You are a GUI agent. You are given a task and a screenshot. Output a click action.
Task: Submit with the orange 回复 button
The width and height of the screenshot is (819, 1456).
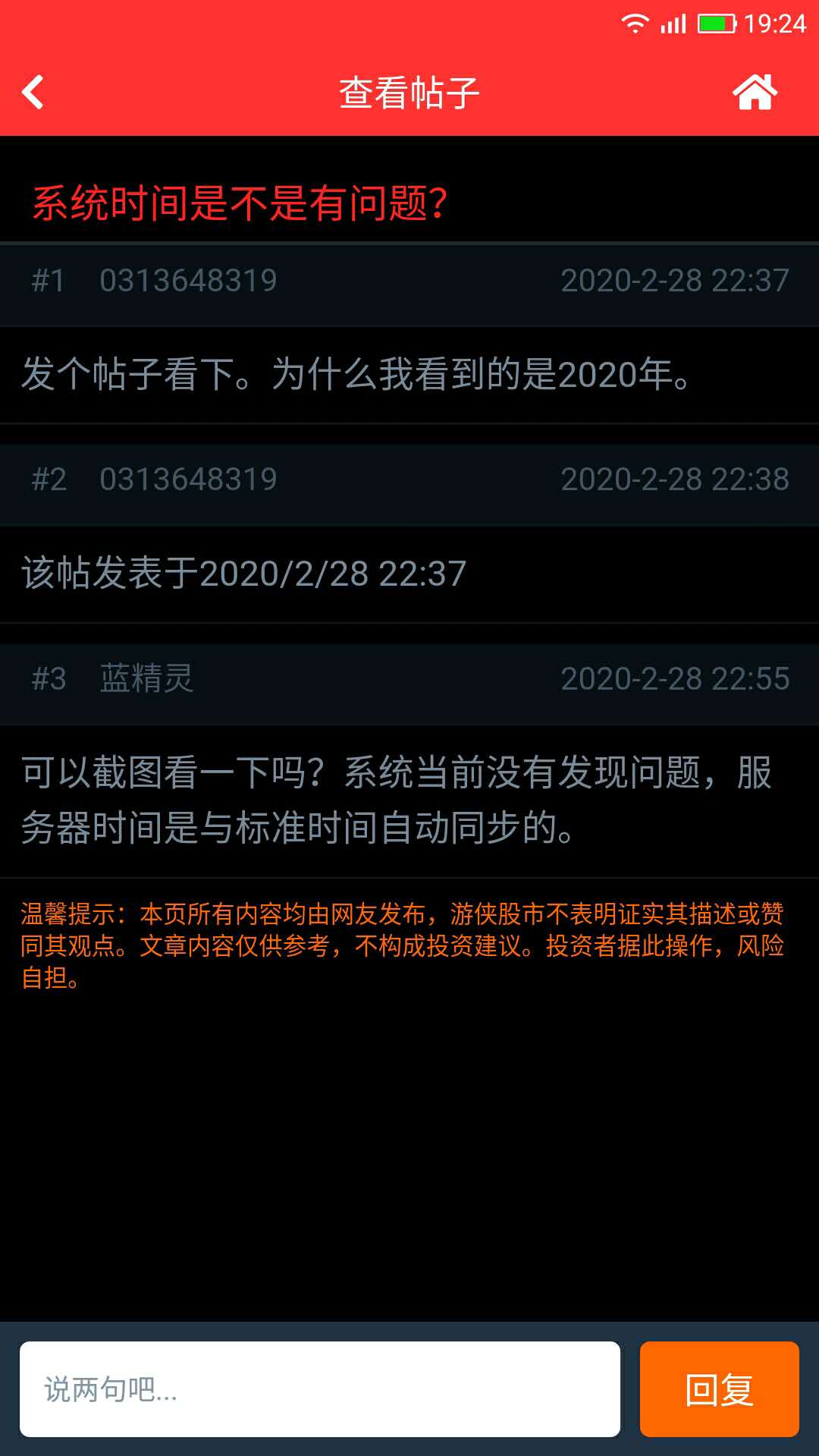[719, 1389]
